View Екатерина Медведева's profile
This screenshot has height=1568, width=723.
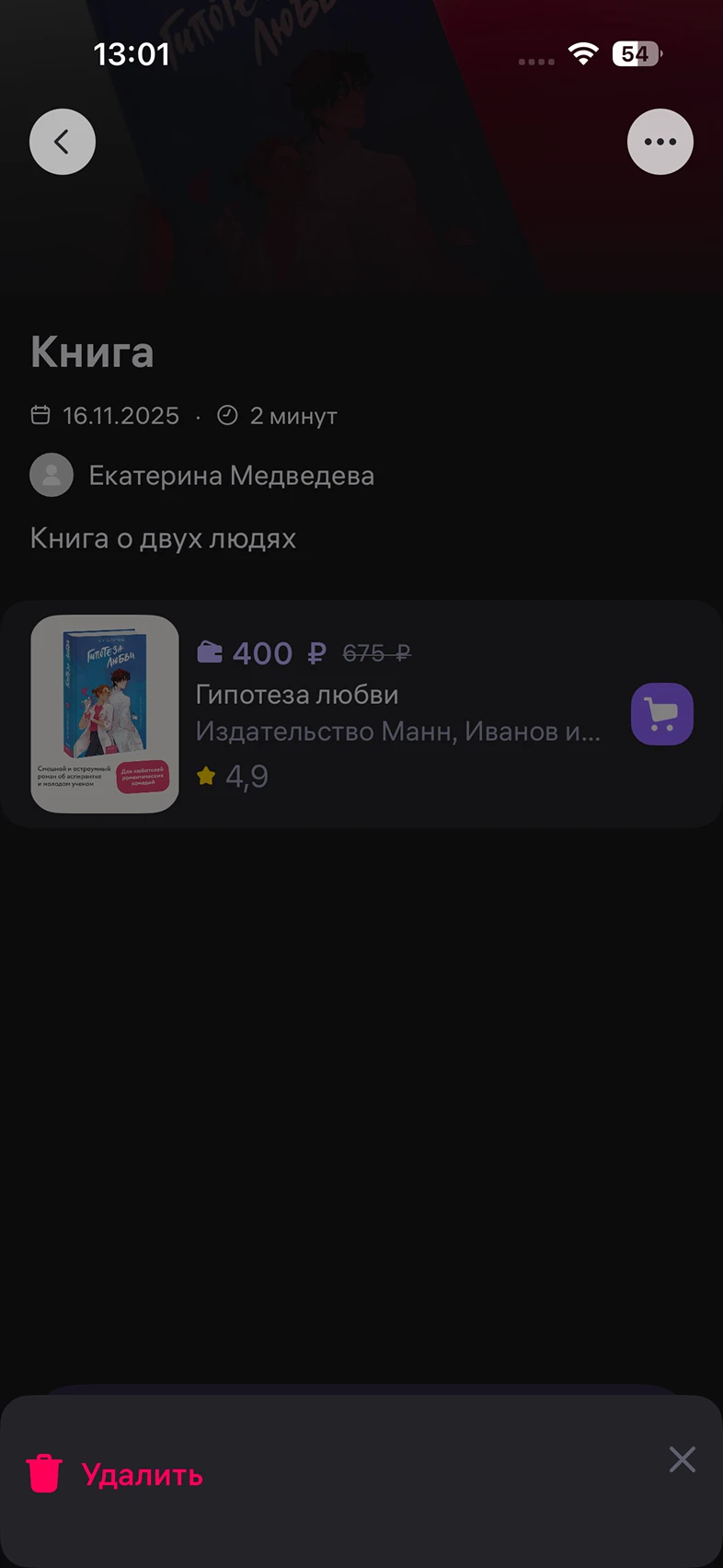coord(230,476)
